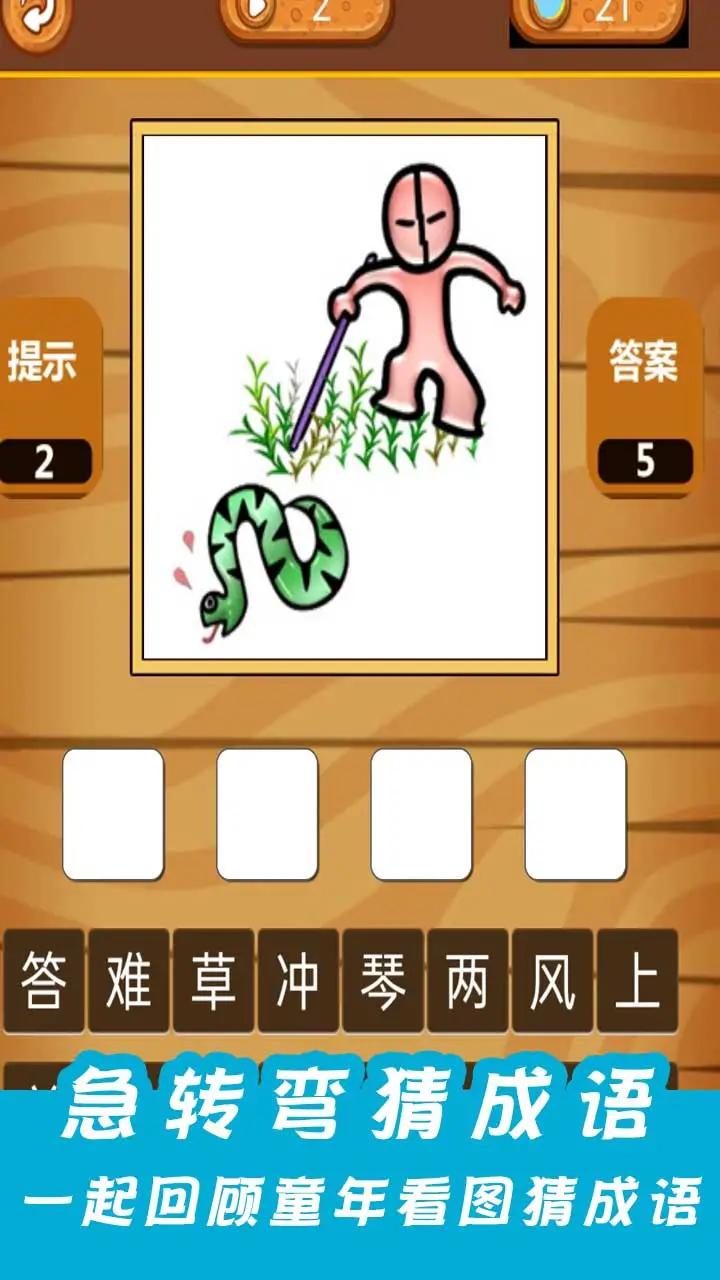
Task: Tap the character tile 上
Action: pyautogui.click(x=636, y=980)
